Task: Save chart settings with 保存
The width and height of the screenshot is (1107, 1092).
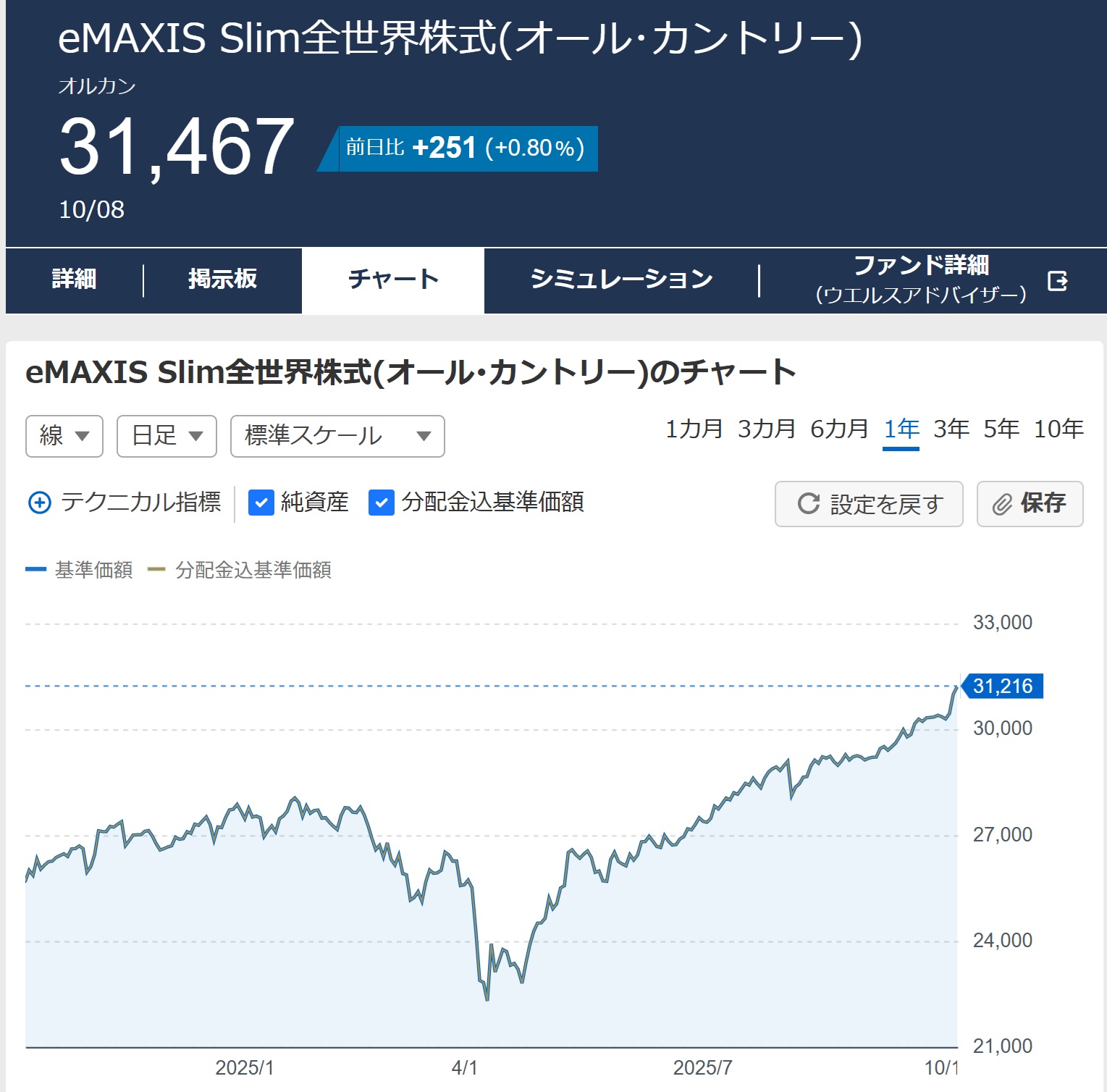Action: pos(1030,504)
